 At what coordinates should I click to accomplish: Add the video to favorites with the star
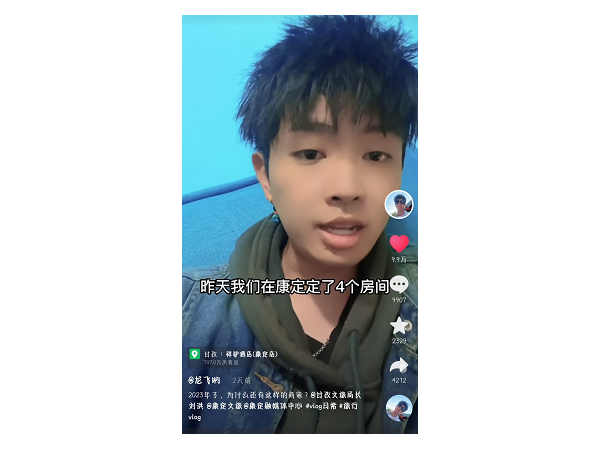click(x=399, y=326)
